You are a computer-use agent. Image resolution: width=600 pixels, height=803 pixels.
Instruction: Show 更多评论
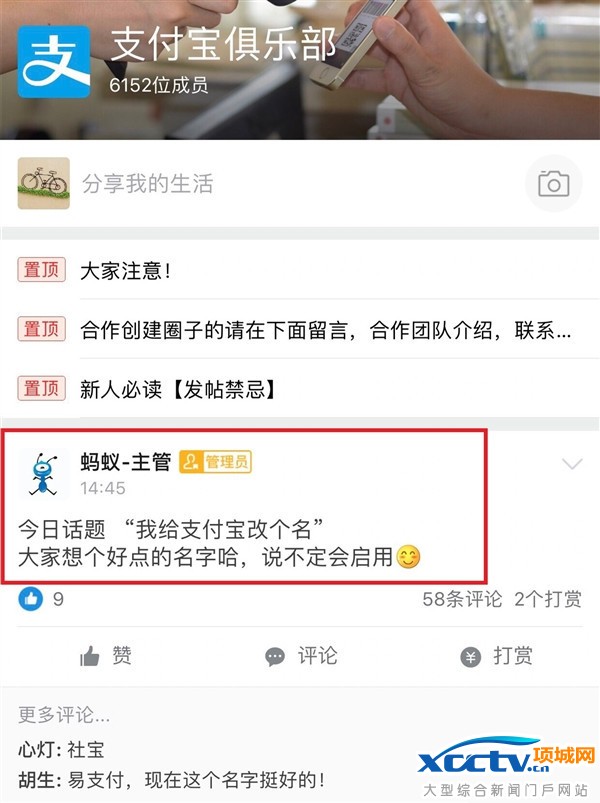(64, 715)
